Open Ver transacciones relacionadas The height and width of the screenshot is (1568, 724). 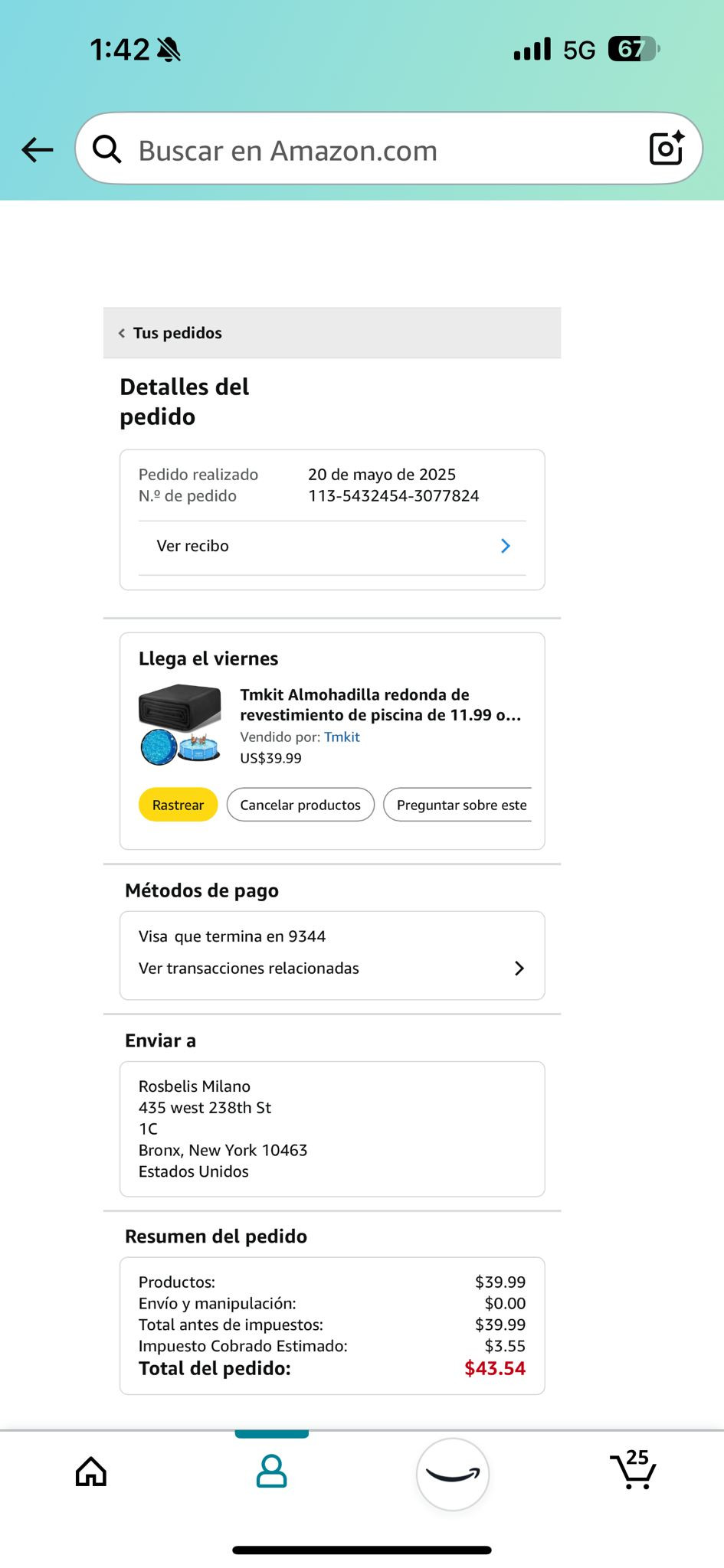point(332,969)
